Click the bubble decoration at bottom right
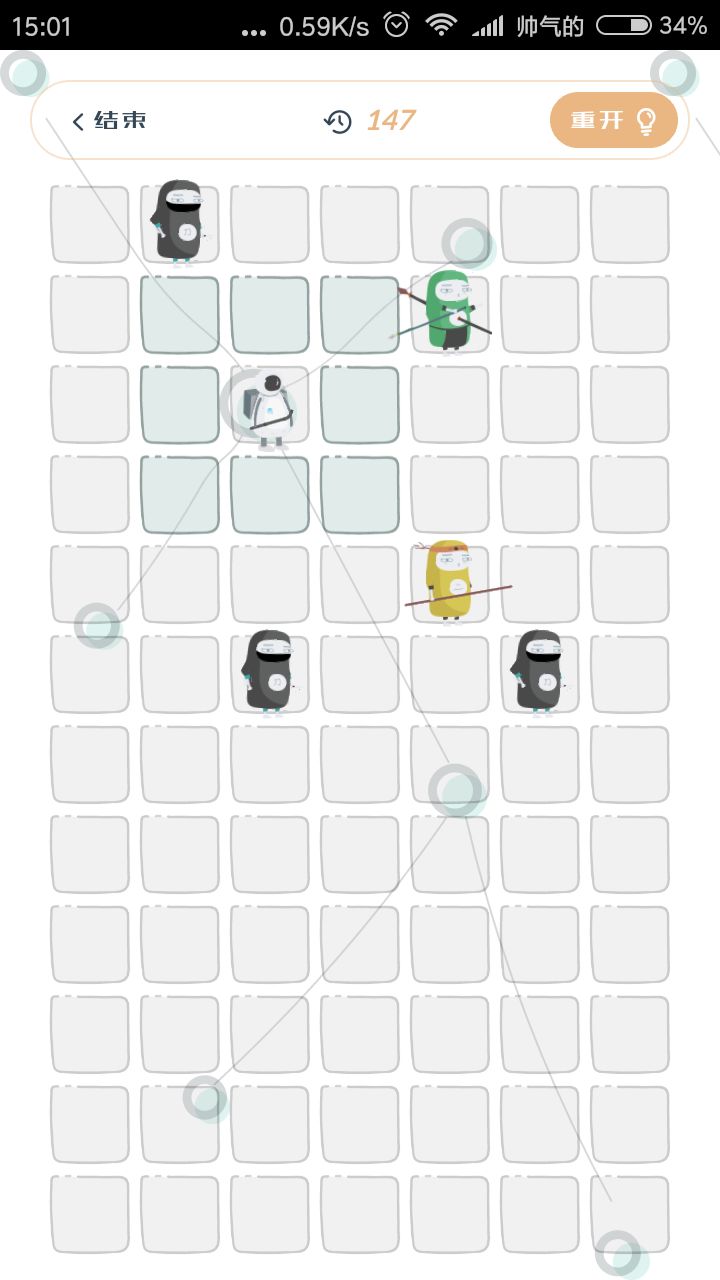 (x=622, y=1252)
